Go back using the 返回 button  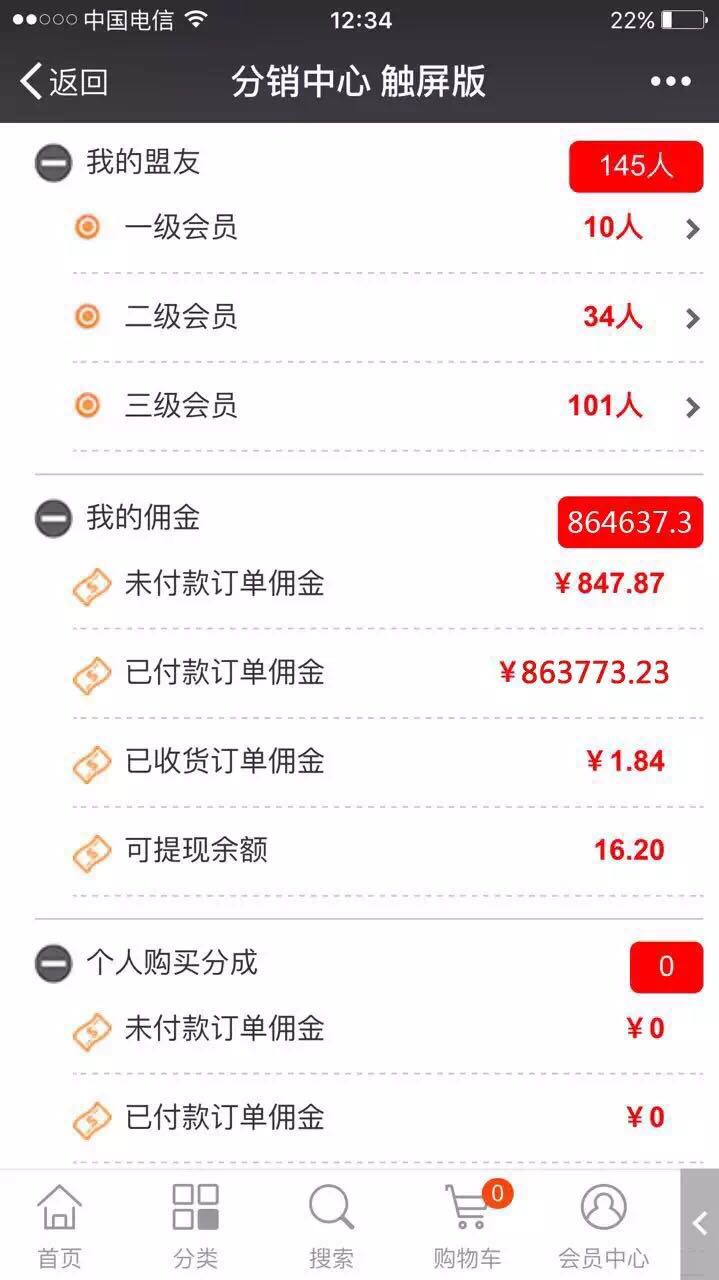point(64,82)
